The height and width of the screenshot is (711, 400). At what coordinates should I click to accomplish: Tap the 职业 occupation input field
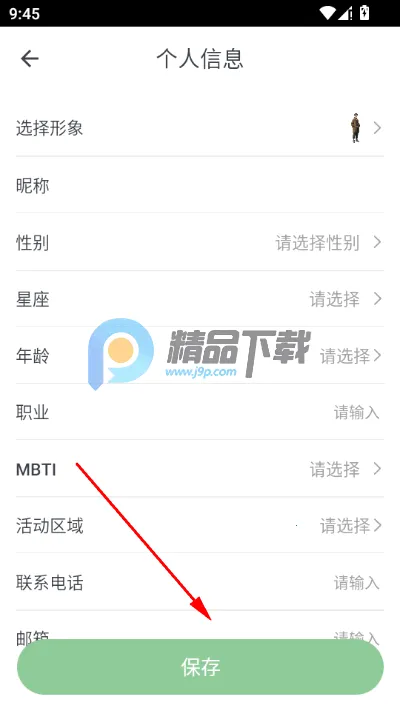[200, 412]
